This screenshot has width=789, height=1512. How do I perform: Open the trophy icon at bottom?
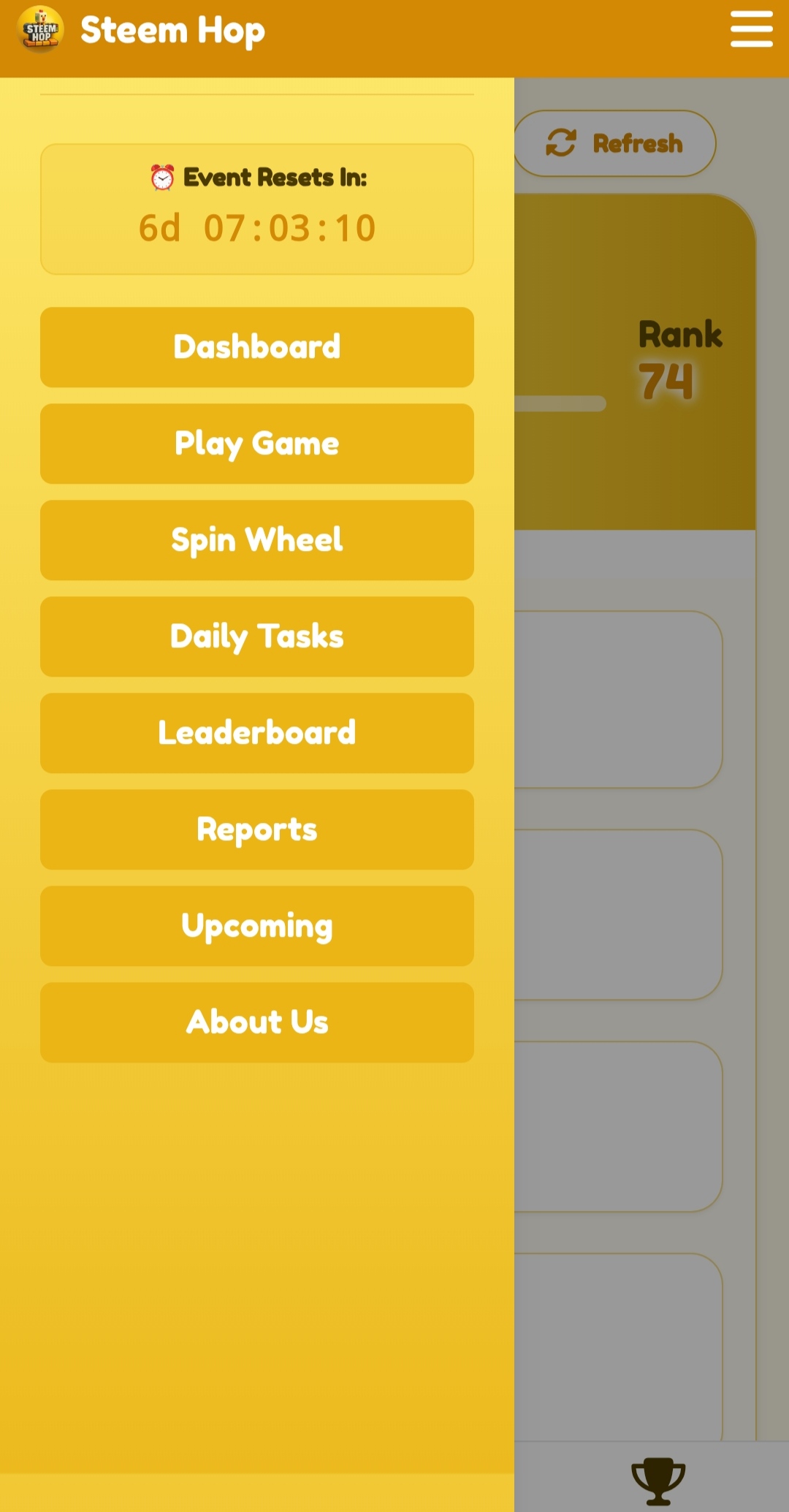click(658, 1481)
